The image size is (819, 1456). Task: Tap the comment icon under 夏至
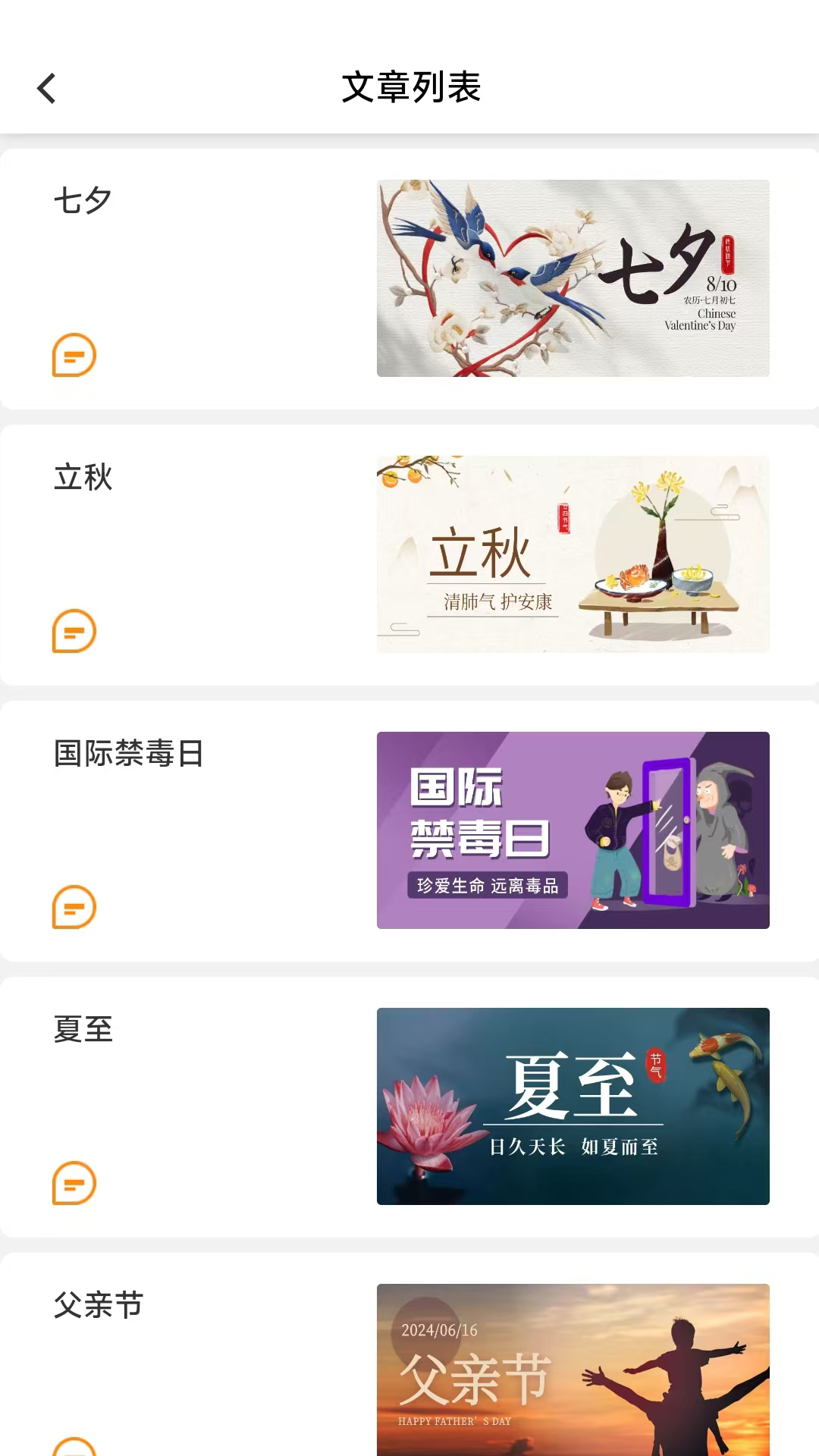tap(74, 1183)
